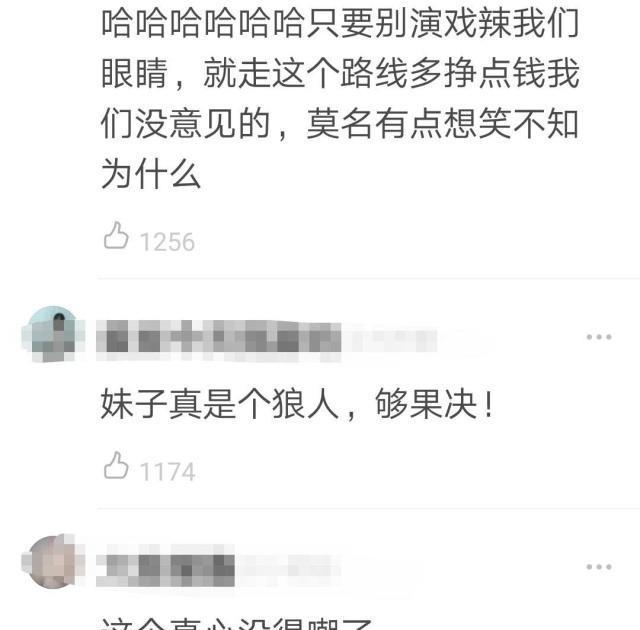Open more options for the 妹子真是个狼人 comment
The image size is (640, 630).
[598, 338]
